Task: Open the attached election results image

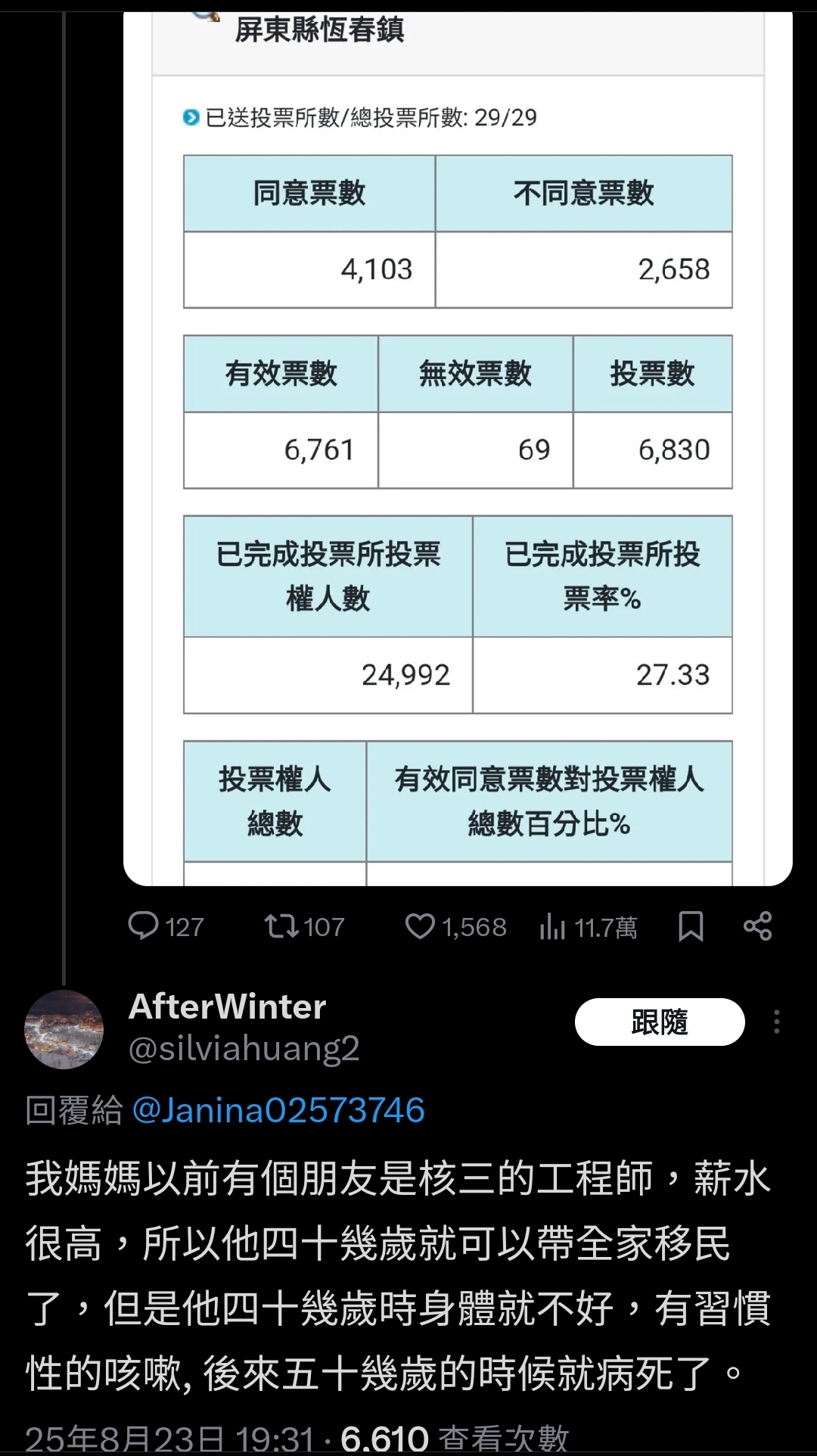Action: (x=458, y=446)
